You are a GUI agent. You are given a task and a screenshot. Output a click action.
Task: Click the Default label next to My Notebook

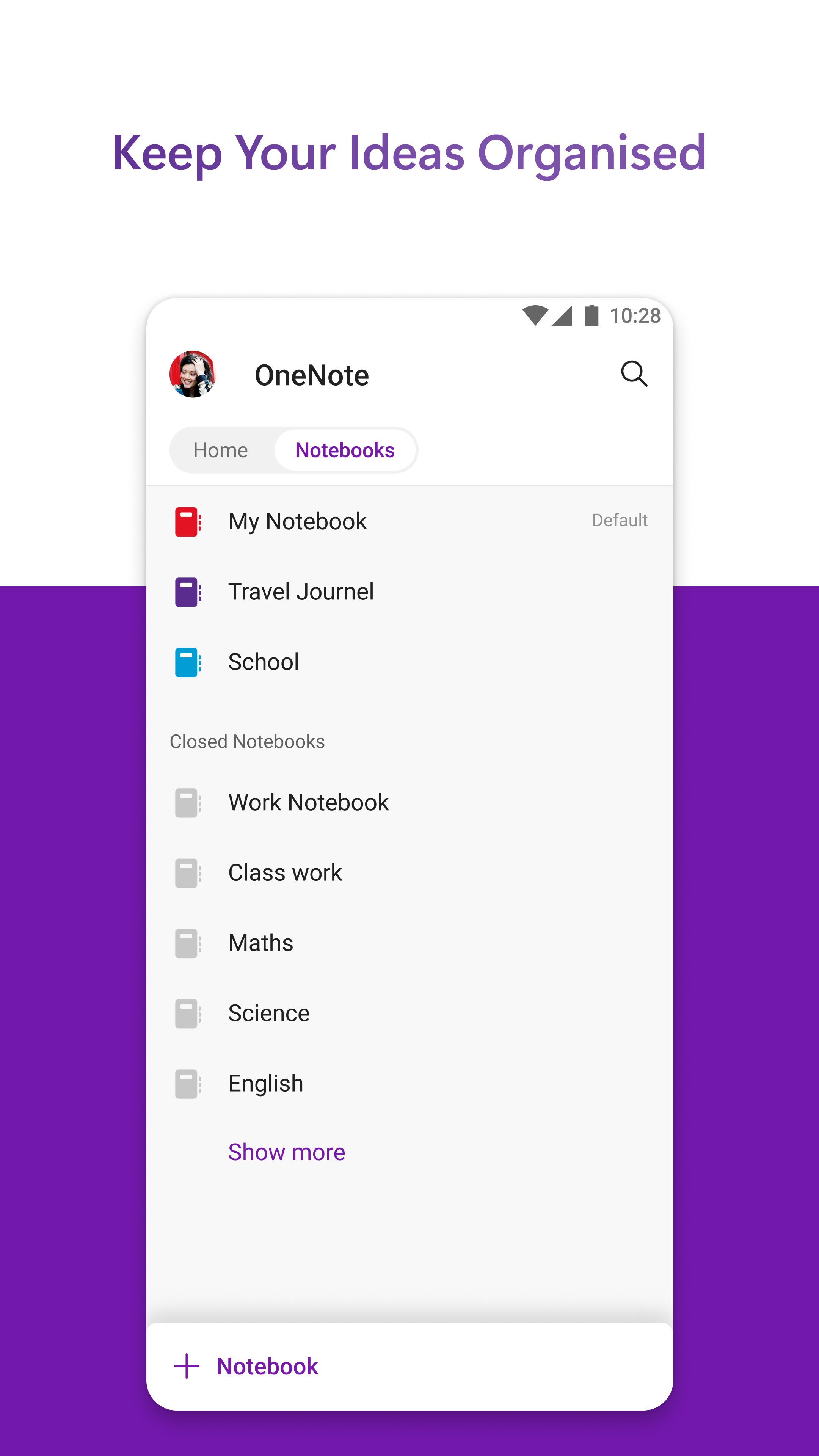click(620, 520)
